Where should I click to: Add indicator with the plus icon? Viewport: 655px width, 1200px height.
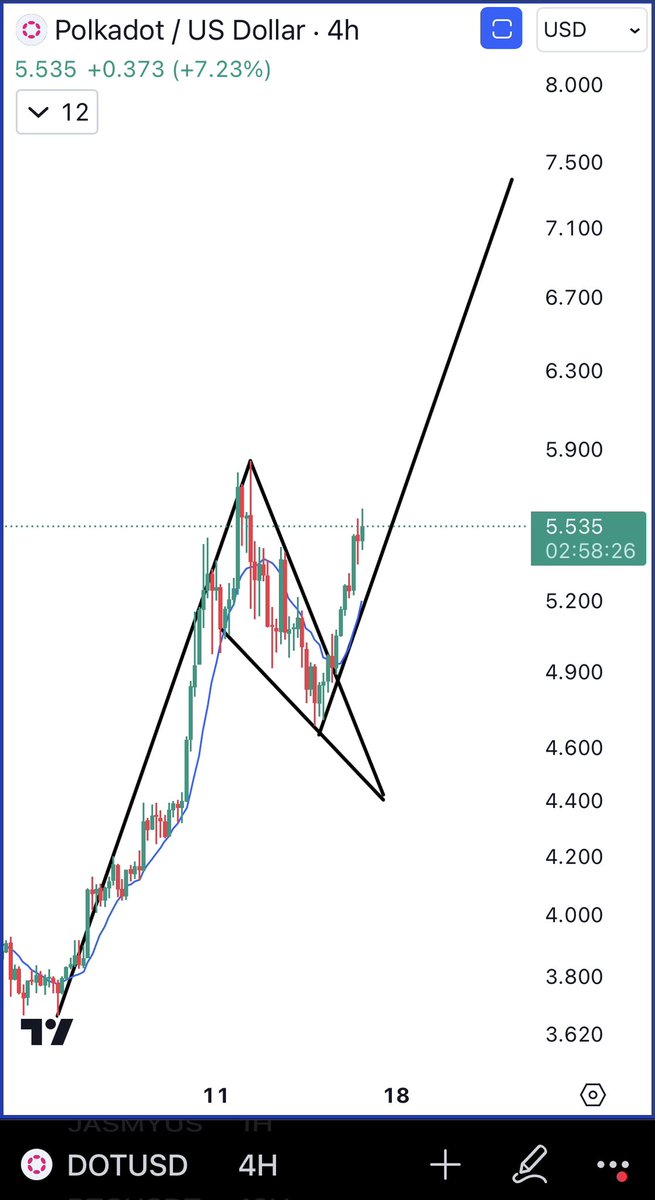pos(445,1165)
